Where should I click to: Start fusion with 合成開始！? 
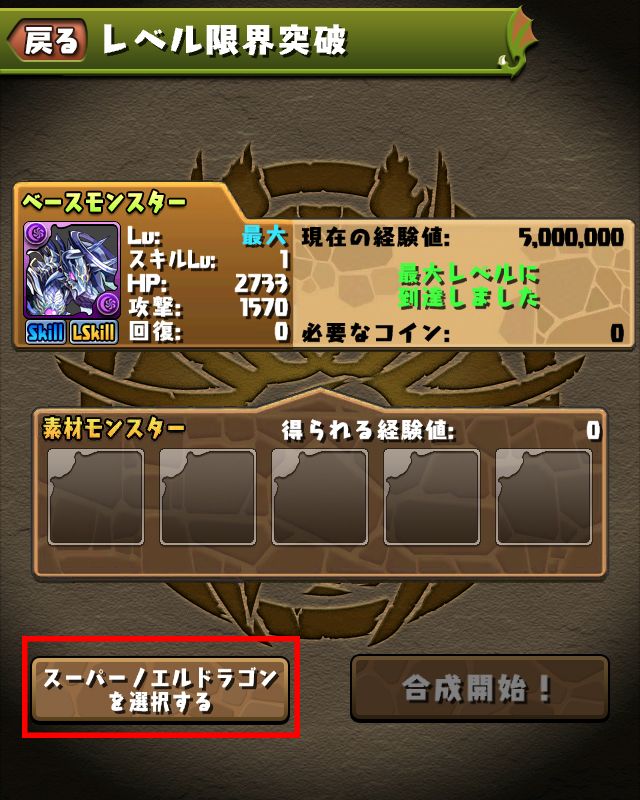[x=479, y=688]
